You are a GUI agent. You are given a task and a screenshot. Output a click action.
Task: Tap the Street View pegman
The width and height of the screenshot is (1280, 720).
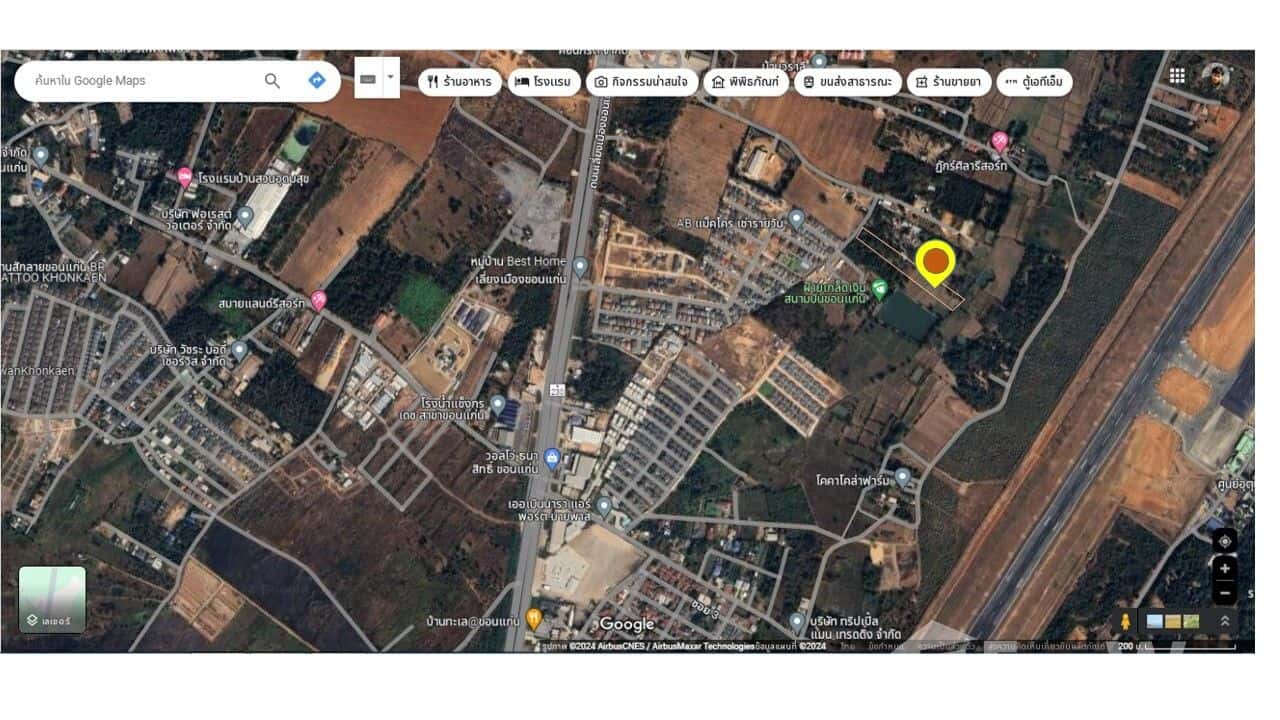pos(1125,622)
